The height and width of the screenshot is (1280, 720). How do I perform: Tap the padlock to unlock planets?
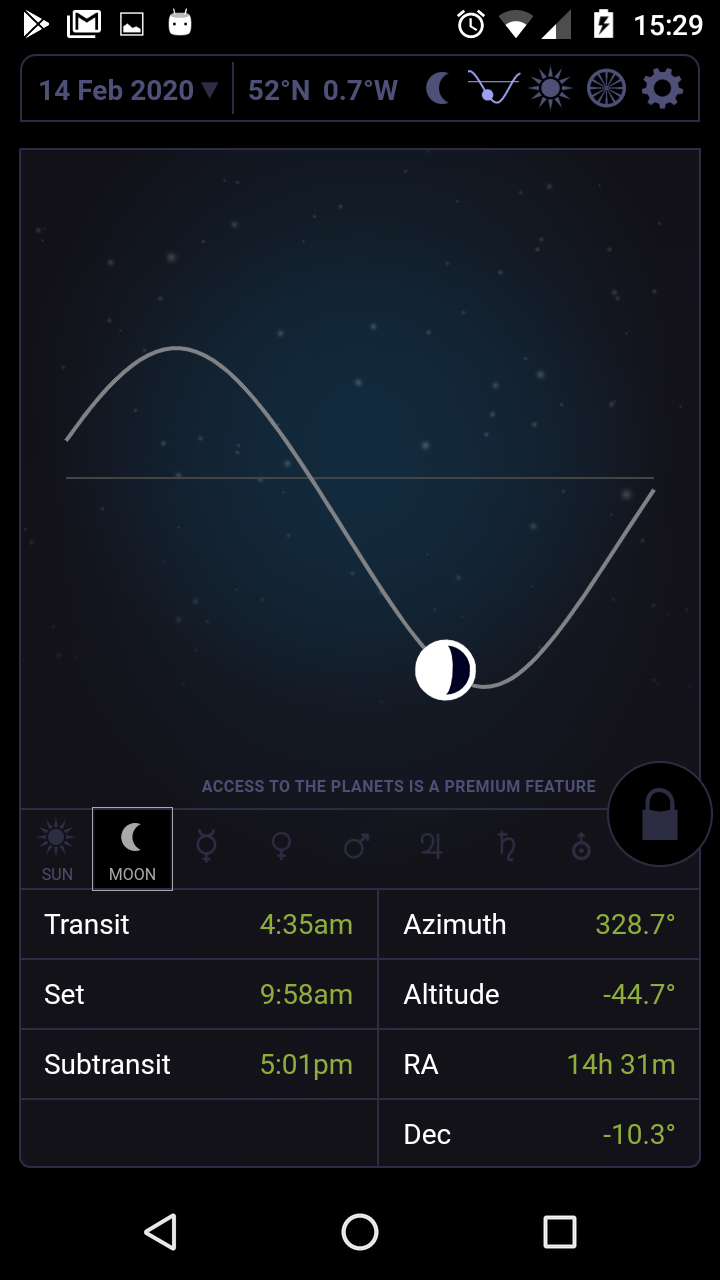click(x=660, y=813)
